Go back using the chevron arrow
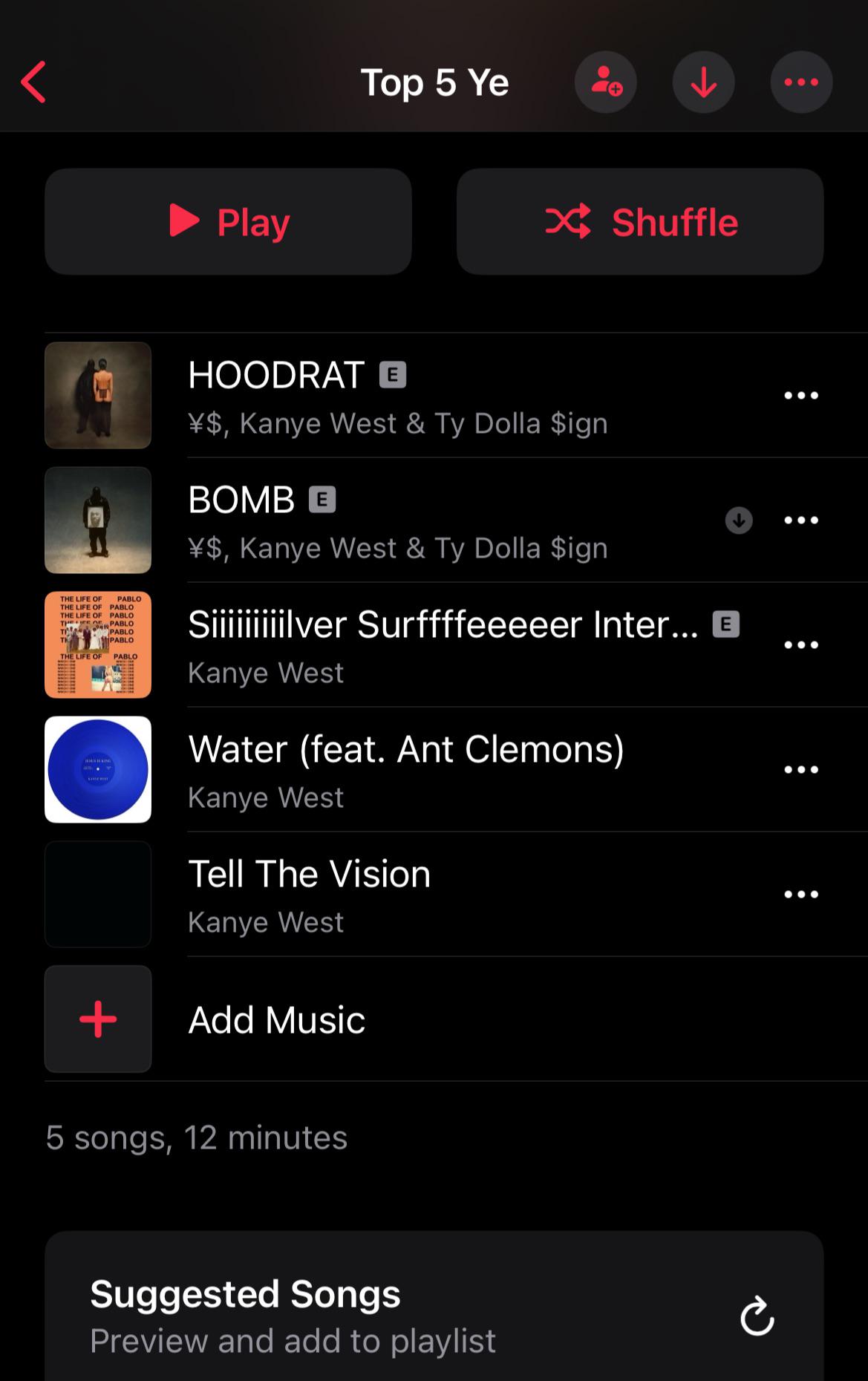 click(33, 82)
